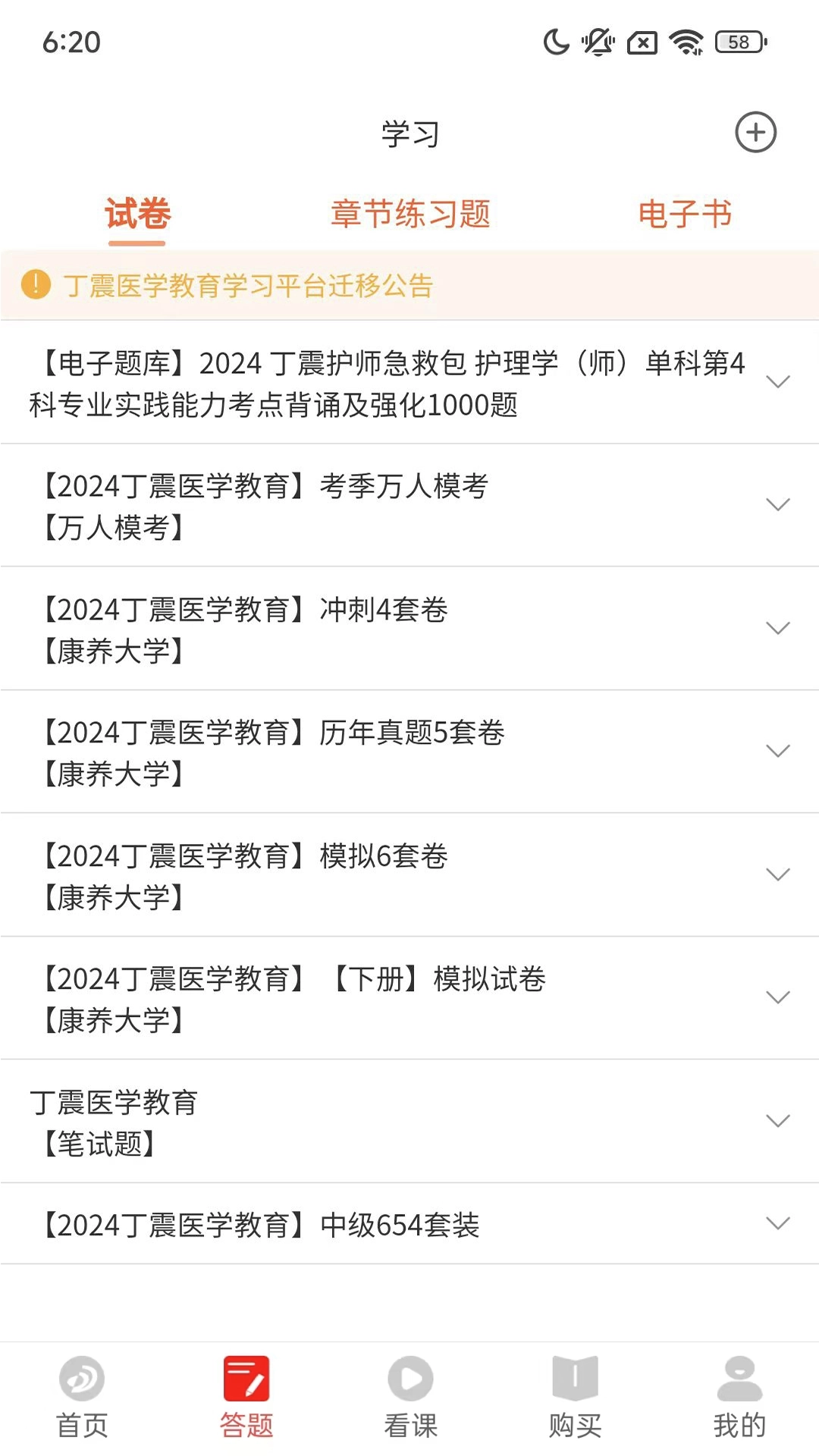Viewport: 819px width, 1456px height.
Task: Expand the 中级654套装 chevron
Action: pos(777,1223)
